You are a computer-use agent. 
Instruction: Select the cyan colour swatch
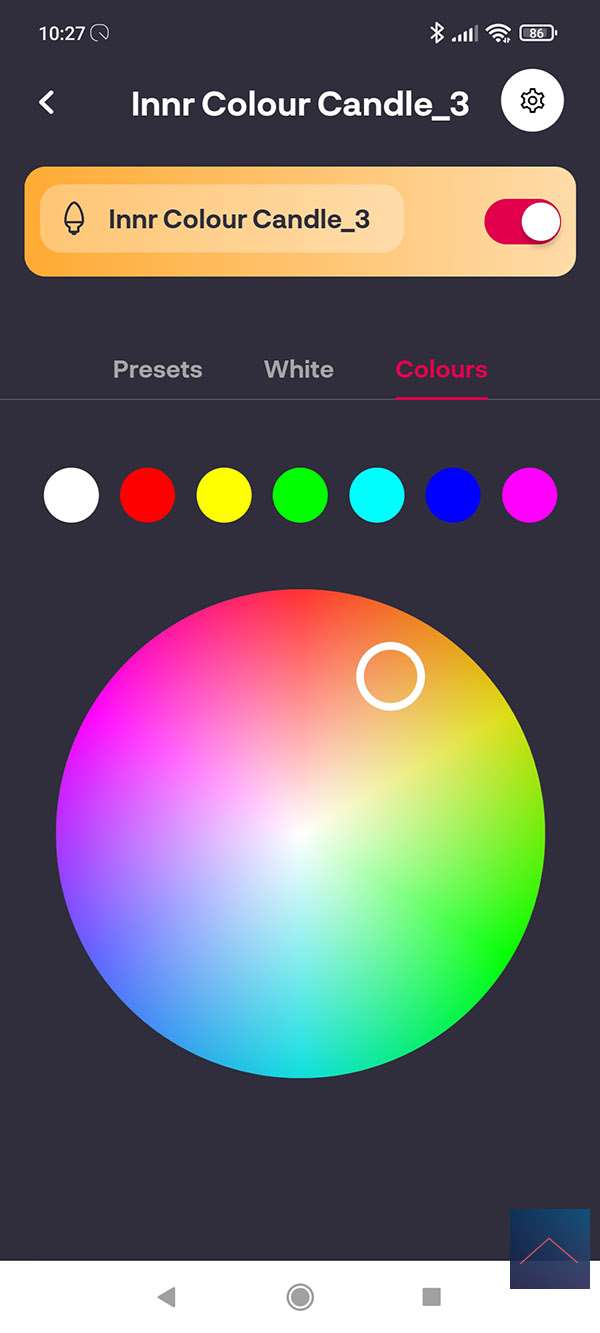[x=377, y=495]
